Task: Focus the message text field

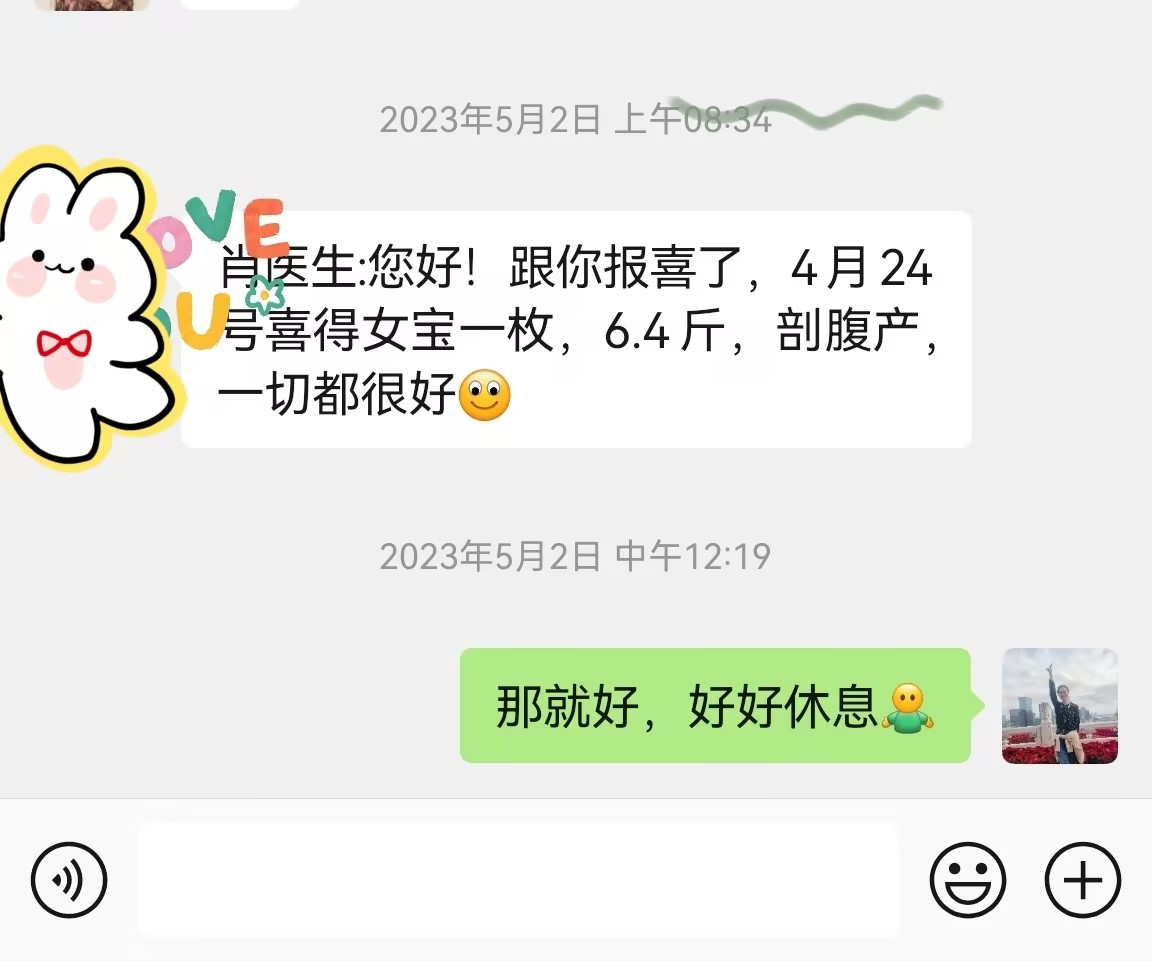Action: point(518,880)
